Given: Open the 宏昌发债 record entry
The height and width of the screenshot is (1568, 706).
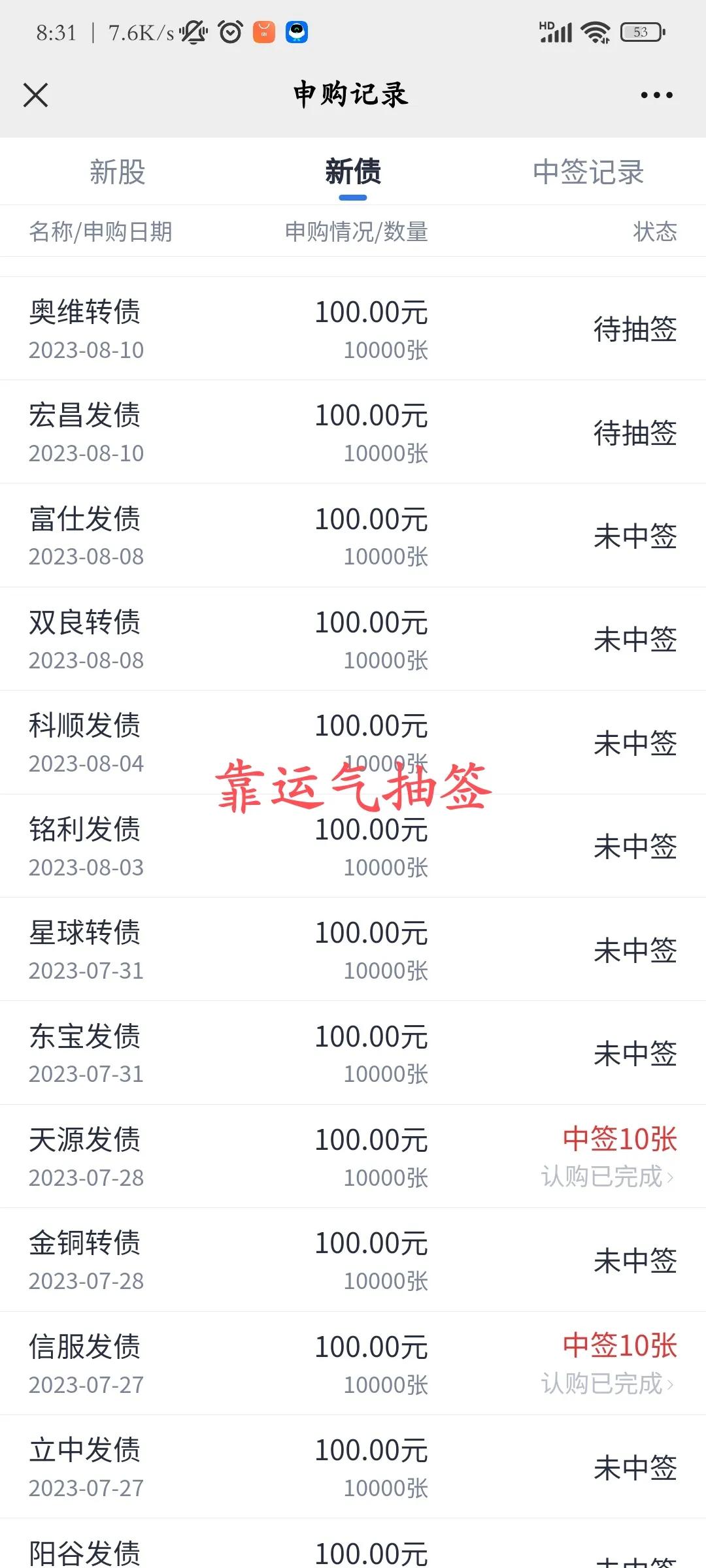Looking at the screenshot, I should tap(353, 431).
